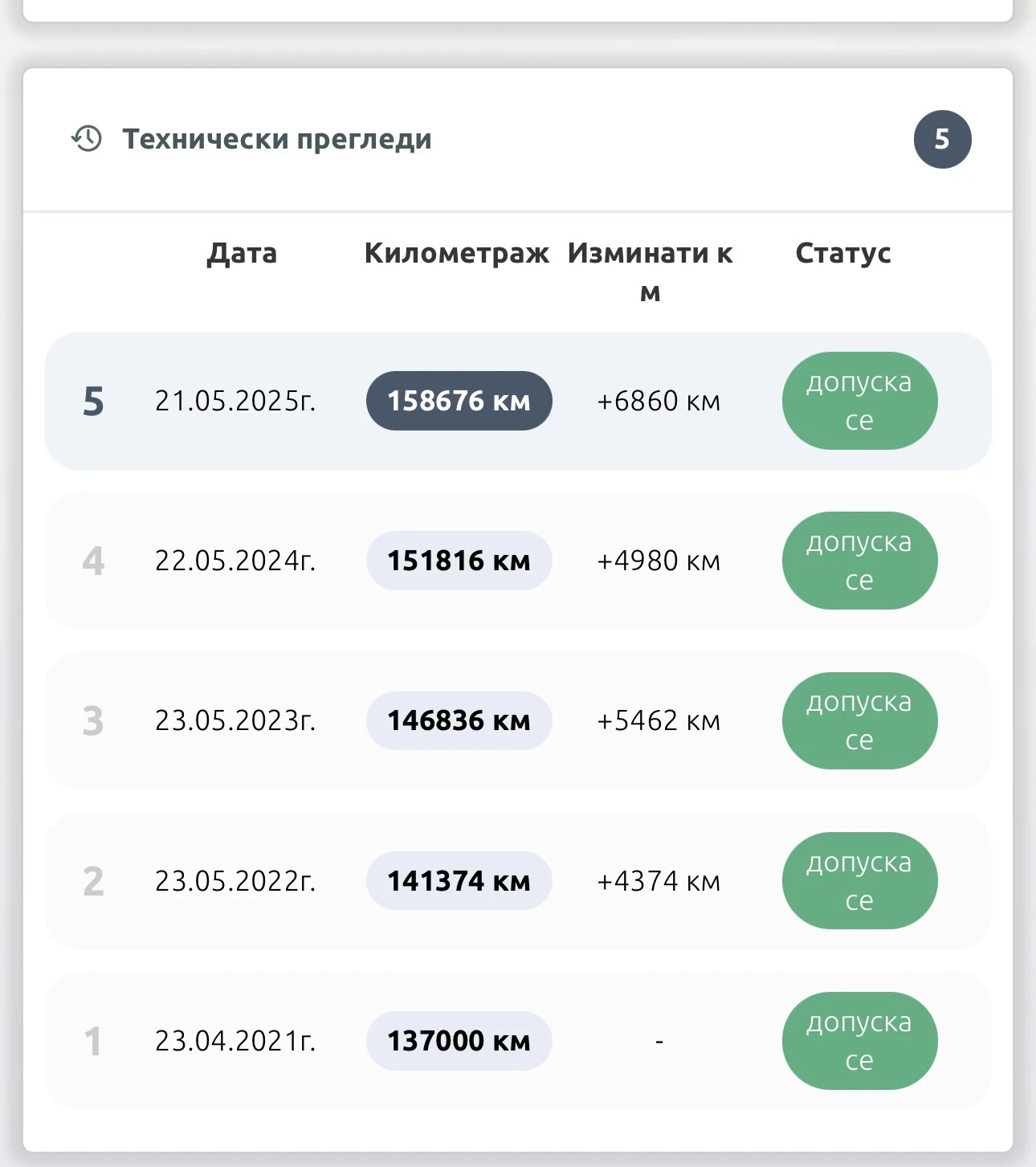Click the 137000 км mileage badge
This screenshot has width=1036, height=1167.
pyautogui.click(x=459, y=1040)
